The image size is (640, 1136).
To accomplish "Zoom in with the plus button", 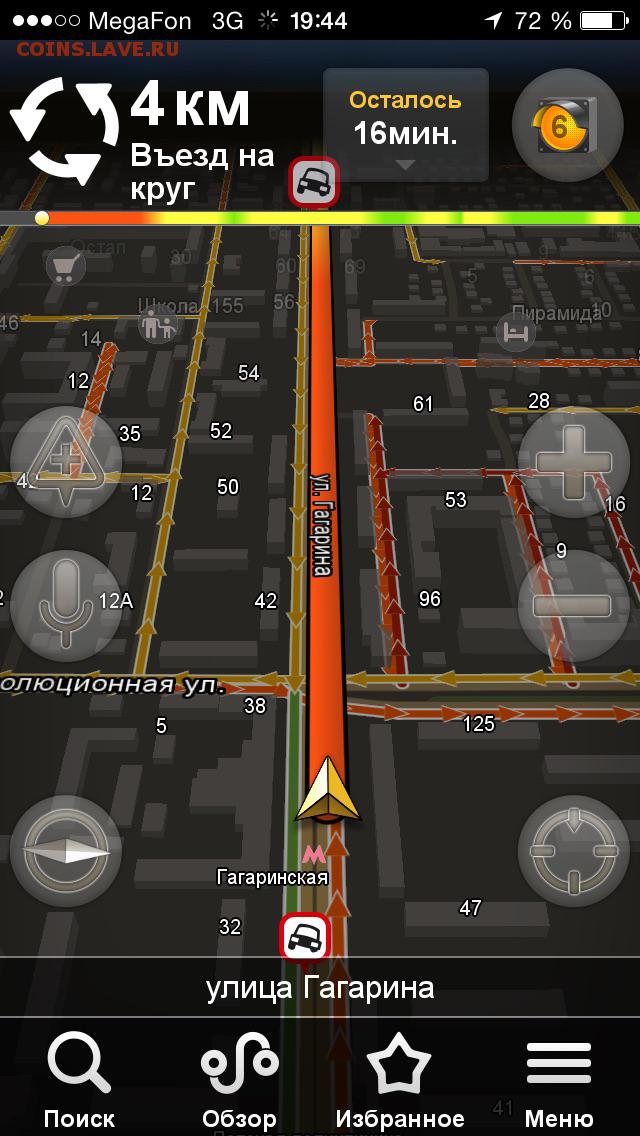I will pos(574,462).
